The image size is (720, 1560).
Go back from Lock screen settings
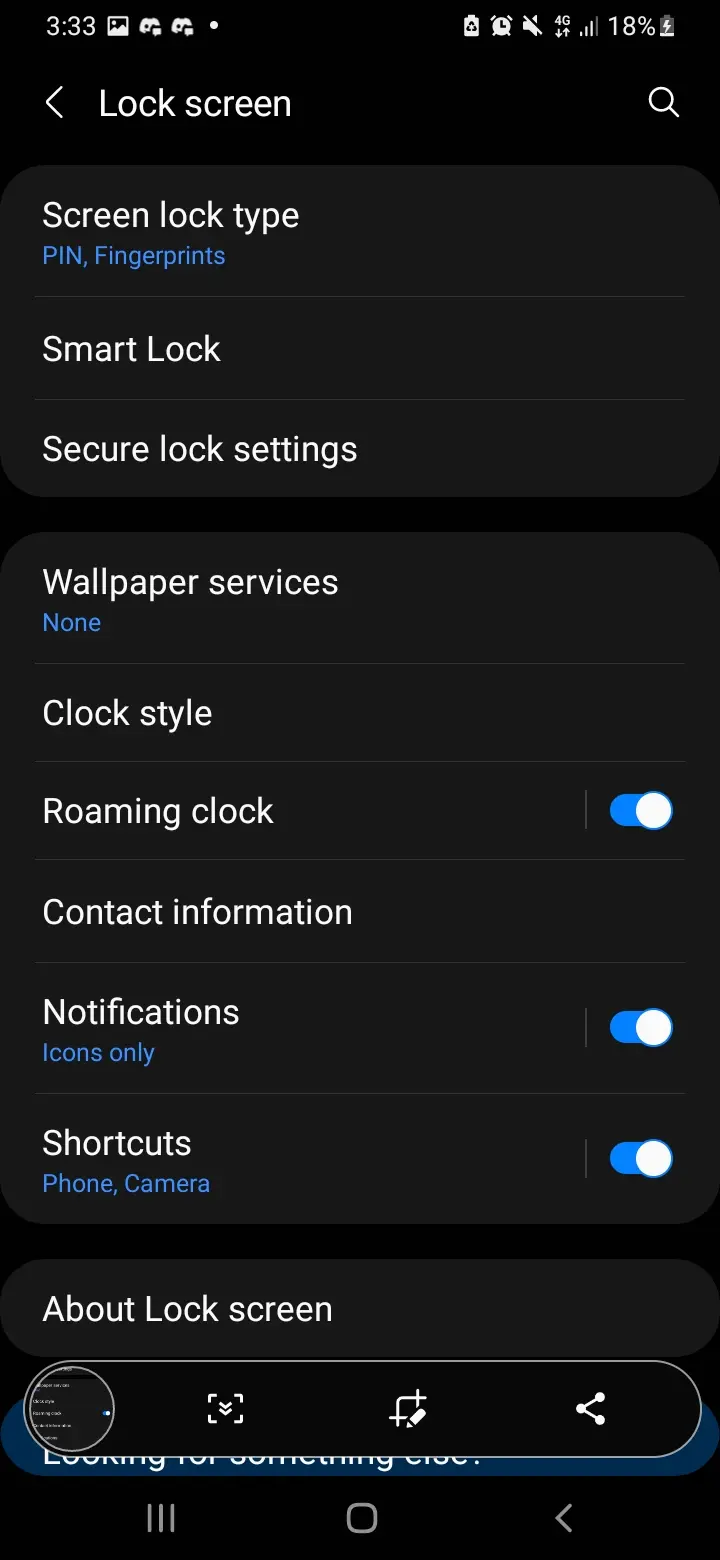(x=55, y=103)
